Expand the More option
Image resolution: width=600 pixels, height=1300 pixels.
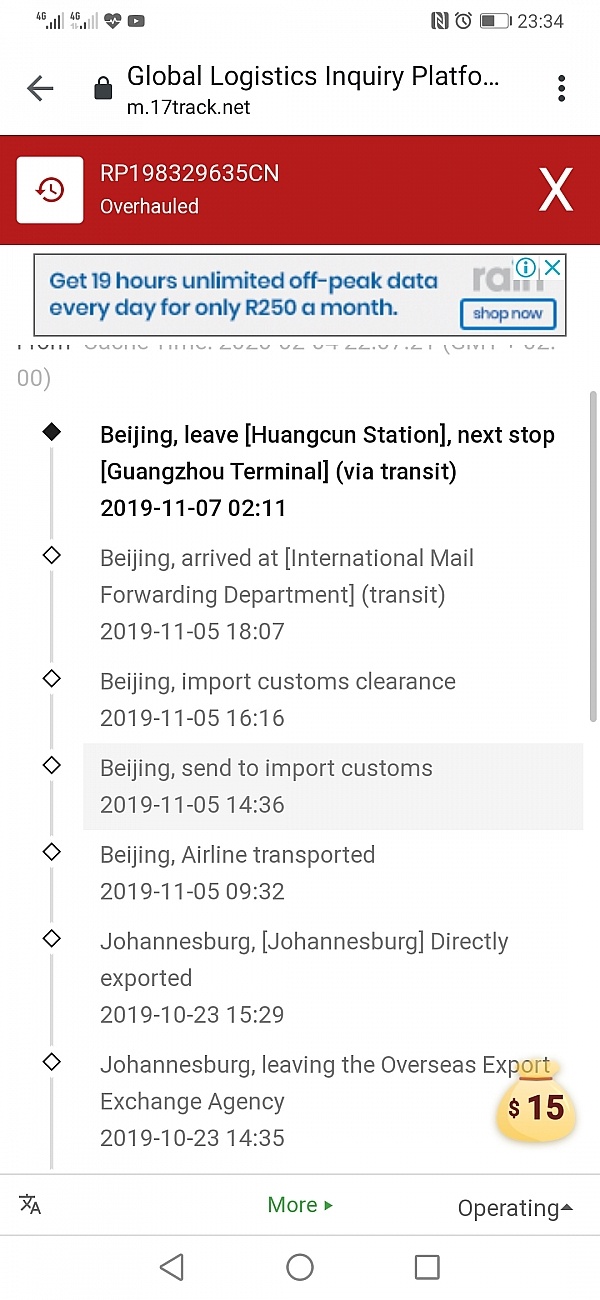coord(300,1205)
